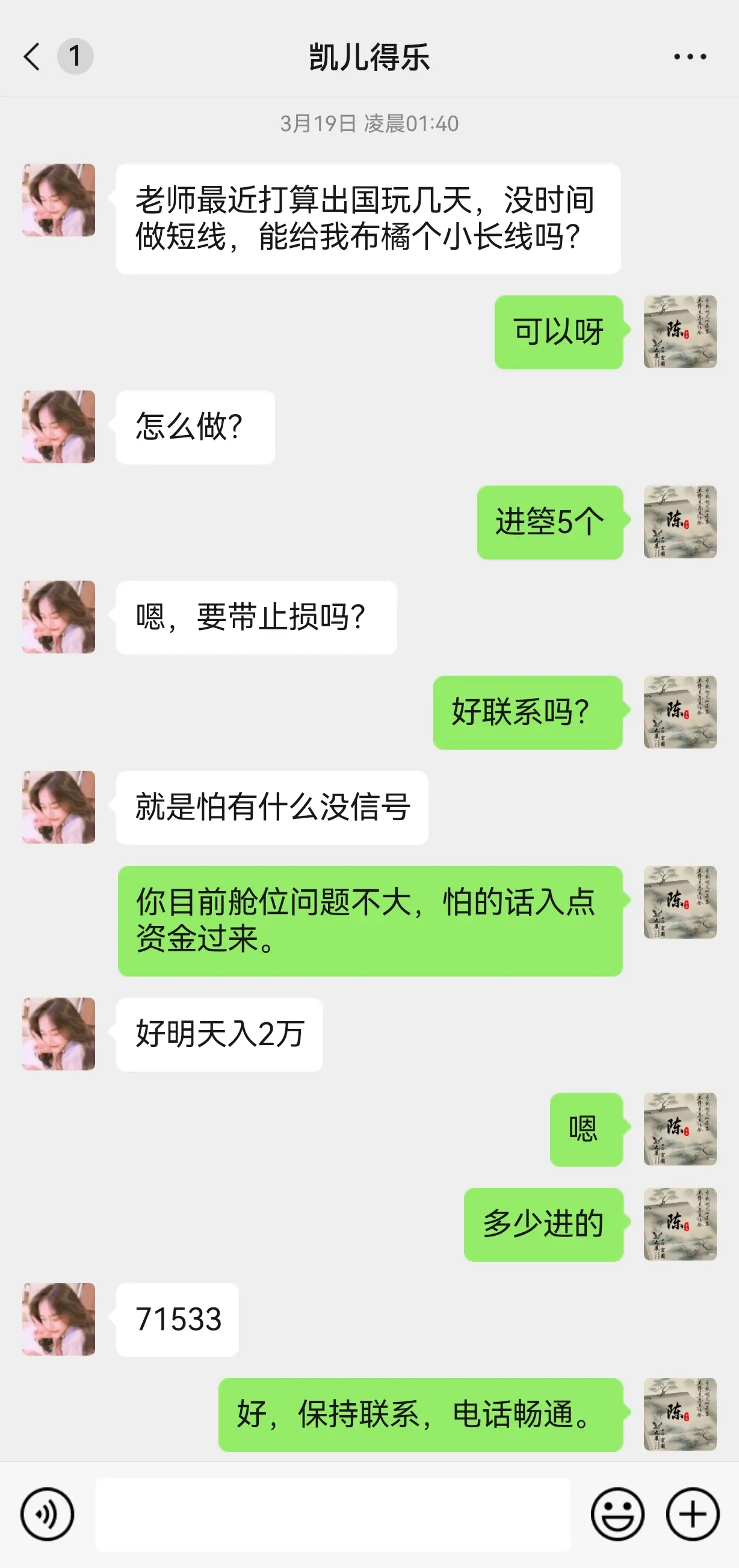
Task: Tap the green bubble "好联系吗?"
Action: (x=527, y=712)
